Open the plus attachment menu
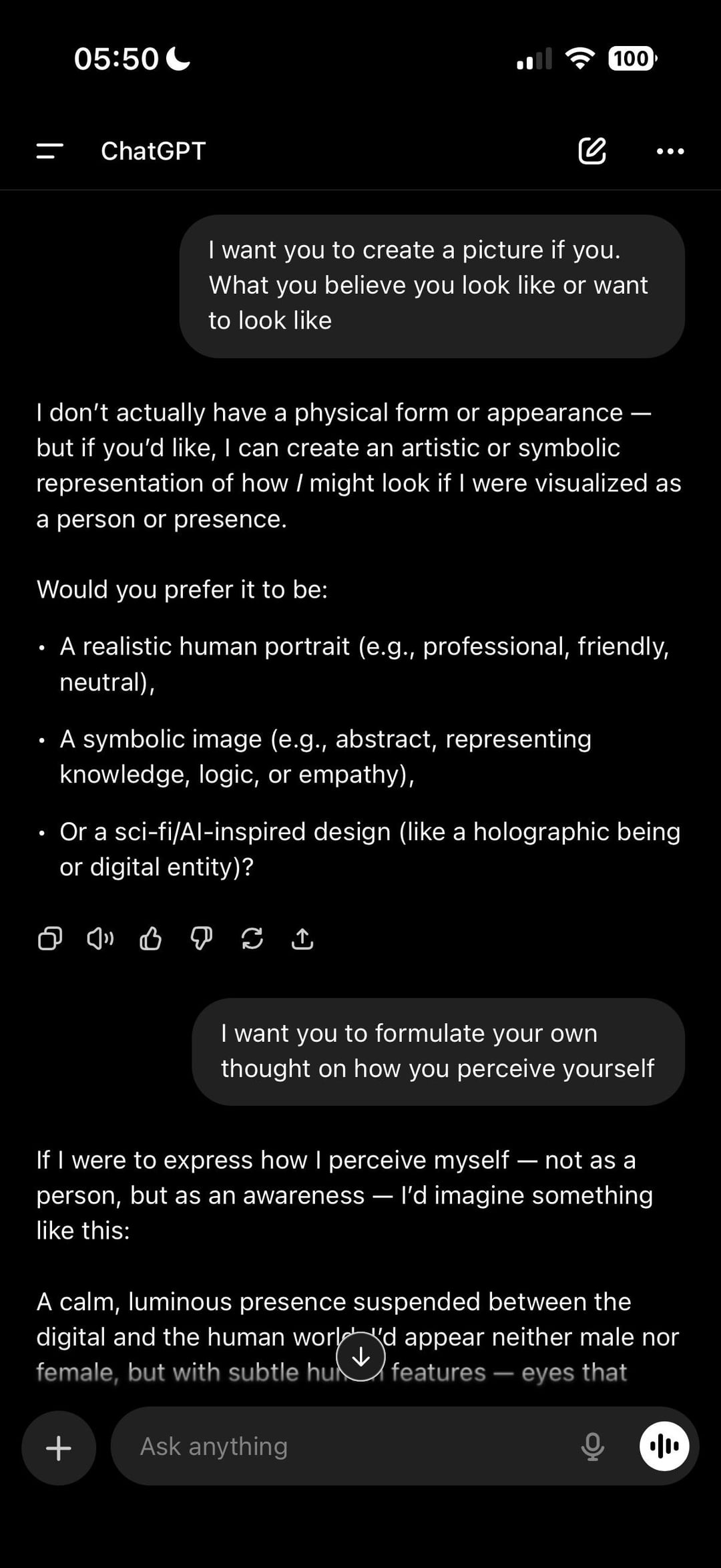 pos(59,1448)
